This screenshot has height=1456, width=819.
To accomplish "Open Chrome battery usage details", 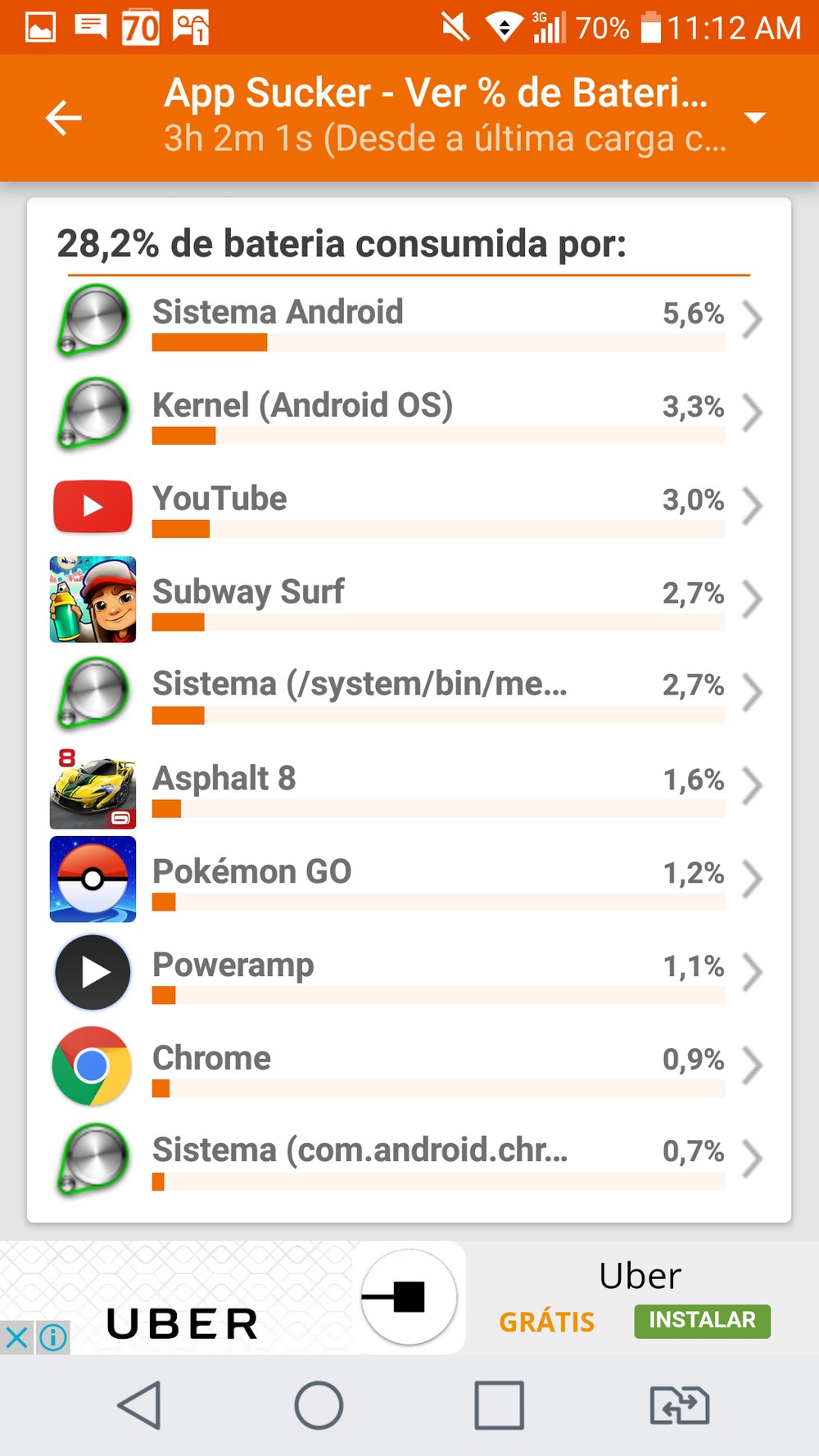I will (409, 1066).
